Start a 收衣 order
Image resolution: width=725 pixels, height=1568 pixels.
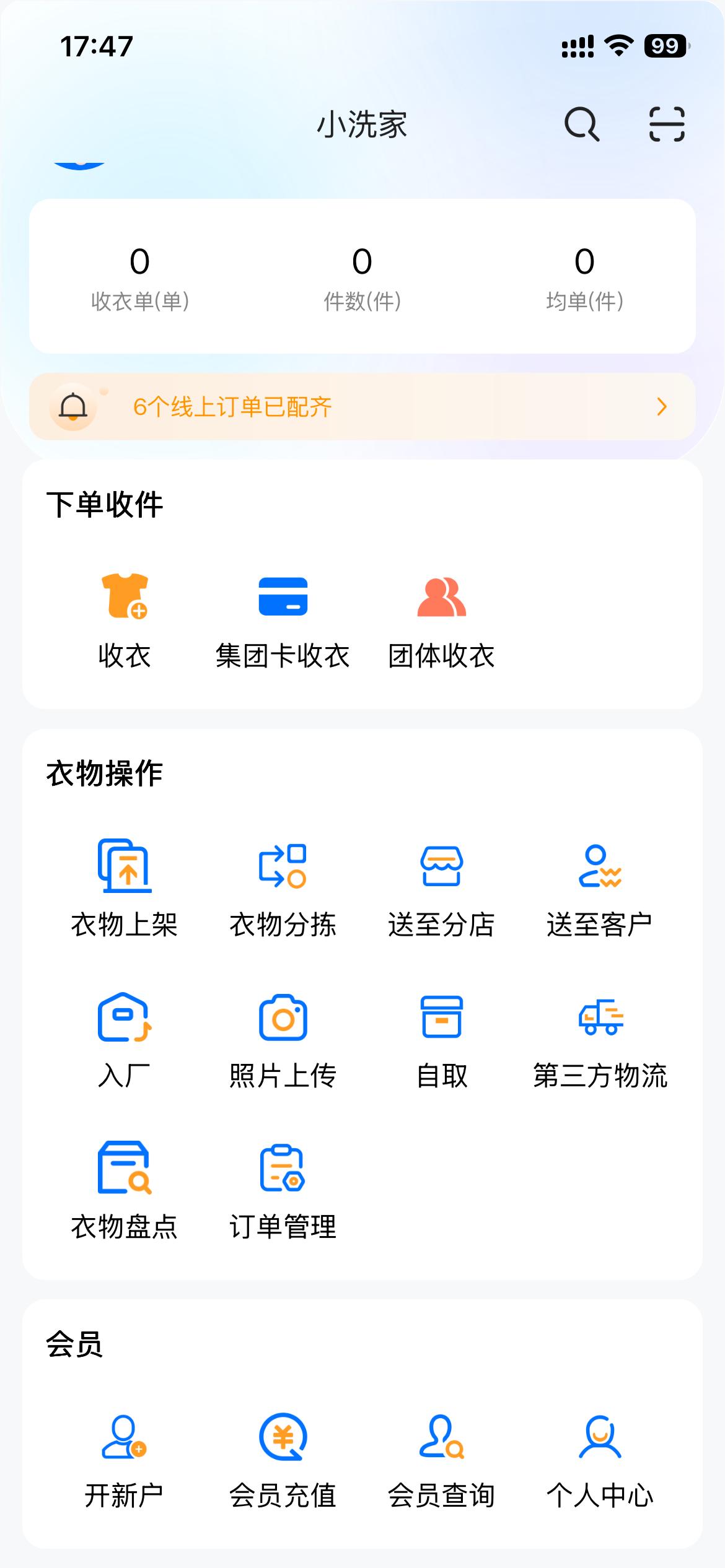click(x=125, y=619)
